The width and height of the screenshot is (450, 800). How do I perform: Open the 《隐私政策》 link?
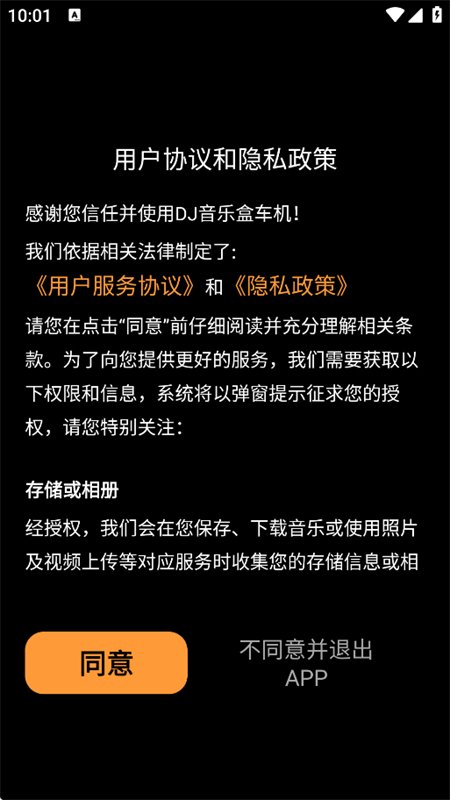[x=290, y=287]
